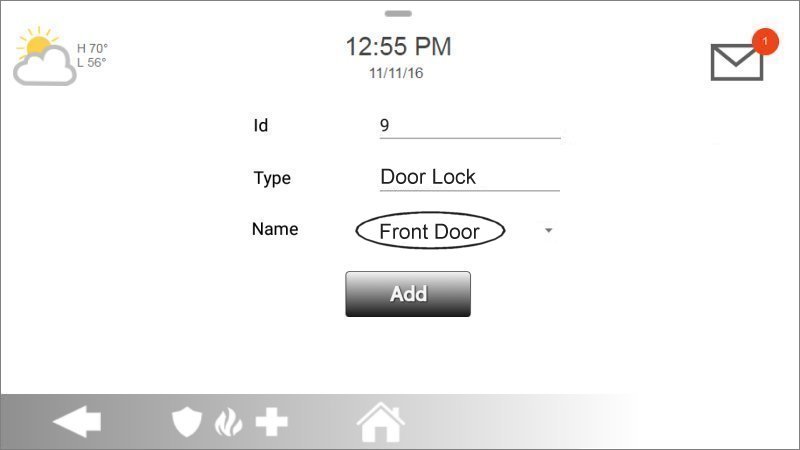Open the weather forecast icon
800x450 pixels.
click(x=45, y=57)
